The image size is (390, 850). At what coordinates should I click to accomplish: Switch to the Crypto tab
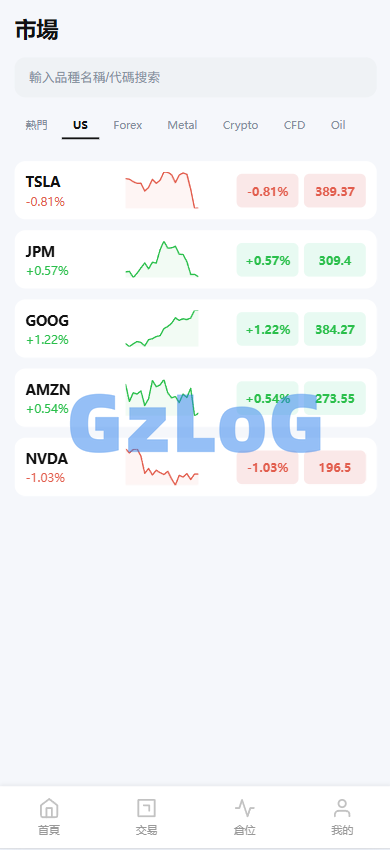coord(240,125)
